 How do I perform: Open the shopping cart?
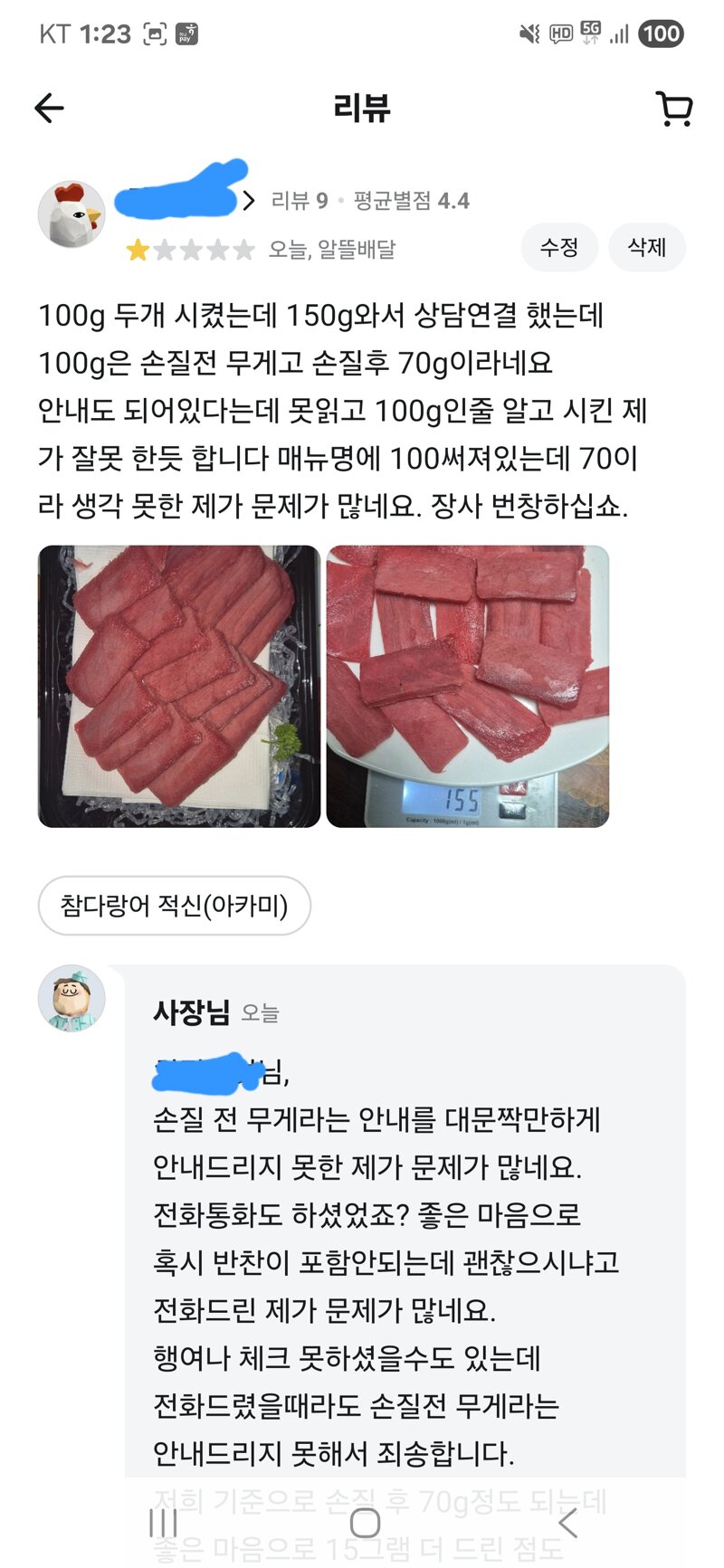click(x=674, y=109)
